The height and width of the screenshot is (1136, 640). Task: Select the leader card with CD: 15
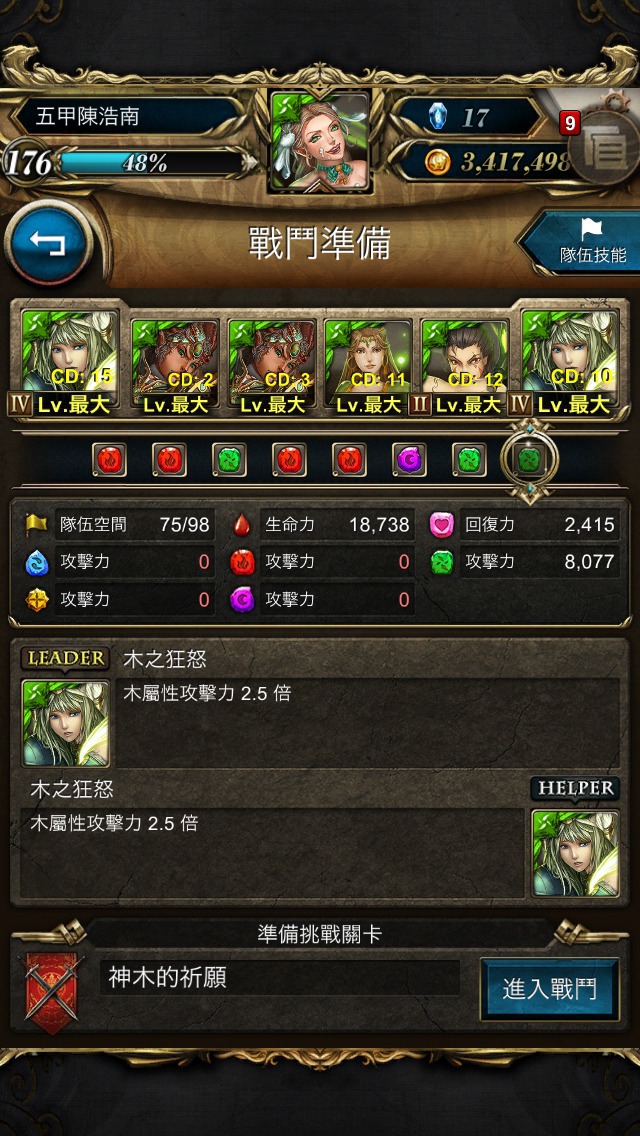click(70, 362)
